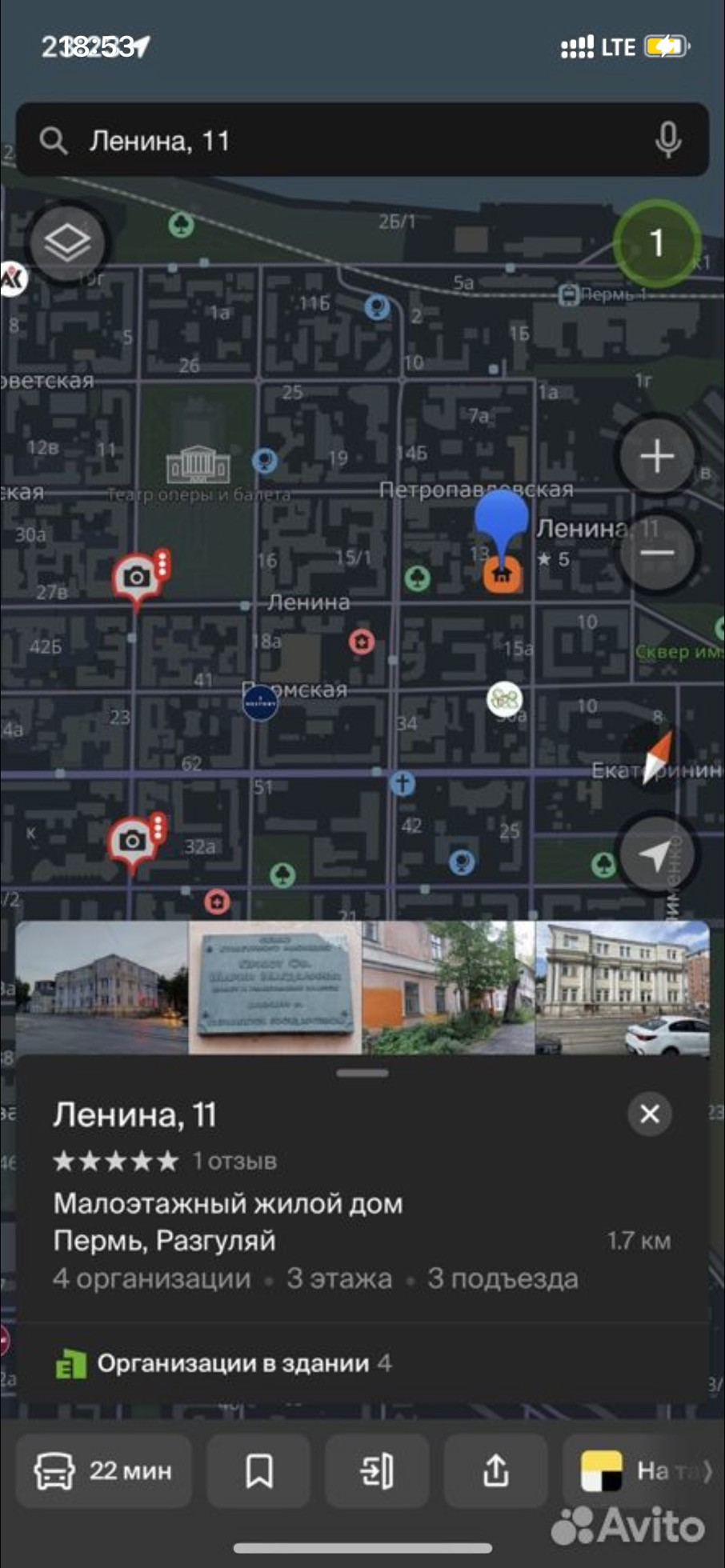Save this place to bookmarks
Image resolution: width=725 pixels, height=1568 pixels.
(x=258, y=1470)
